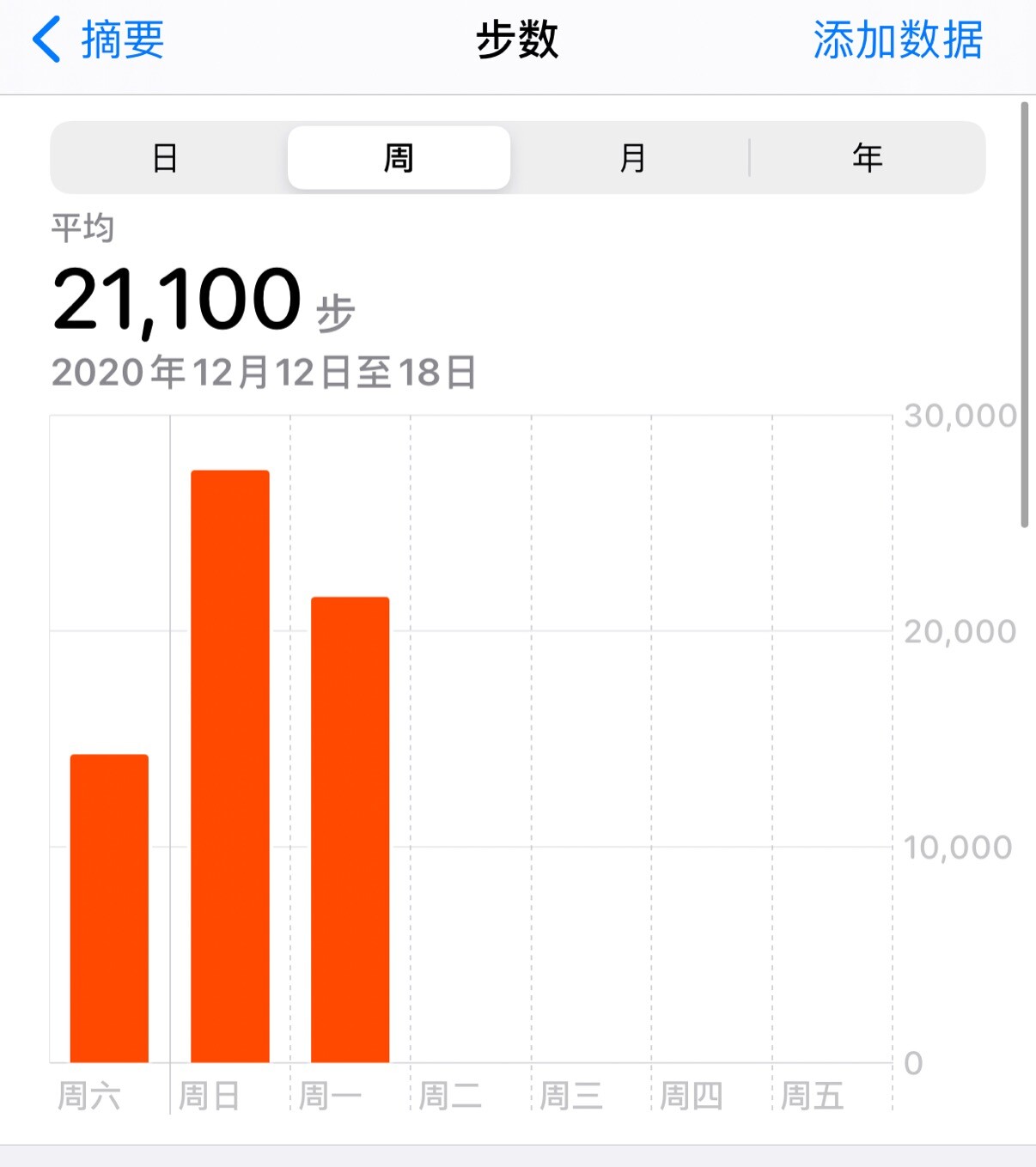Go back to 摘要 summary

[x=98, y=40]
